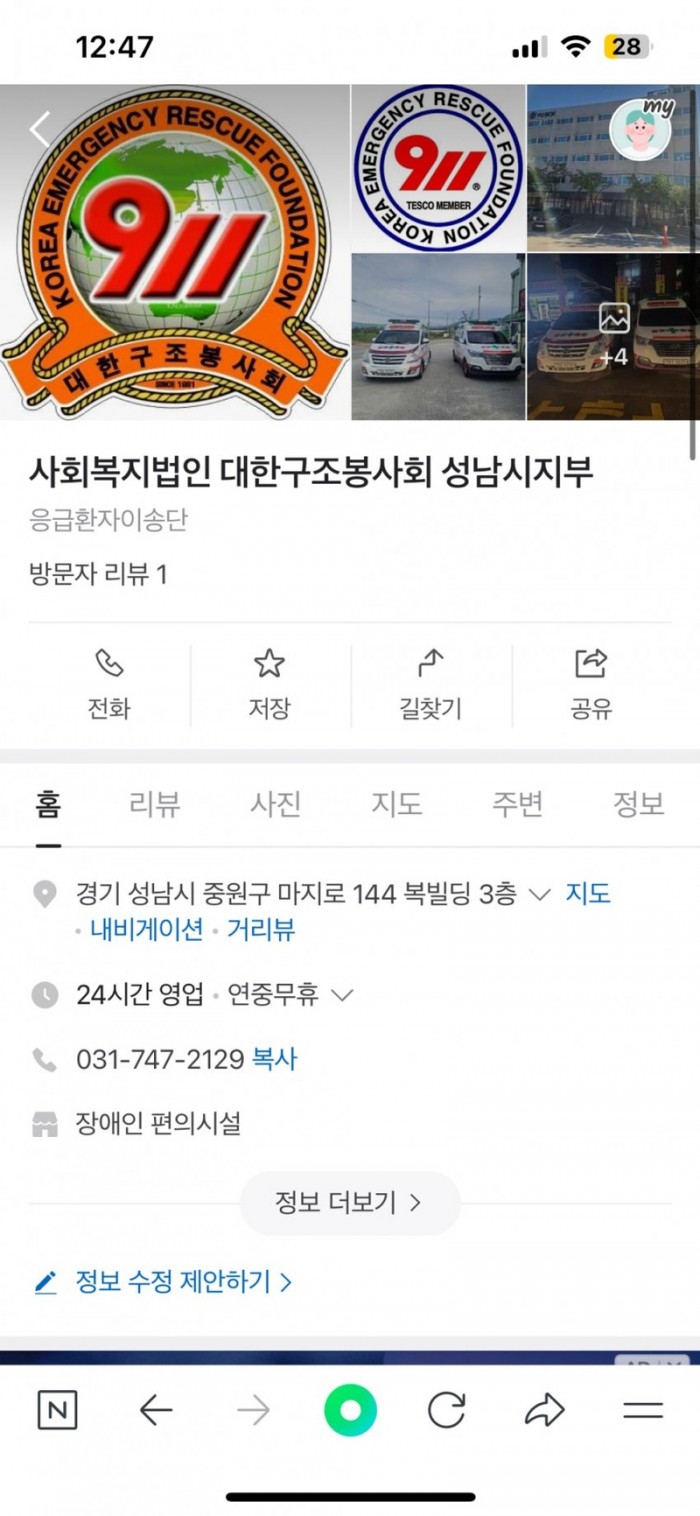
Task: View the +4 more photos tile
Action: [613, 336]
